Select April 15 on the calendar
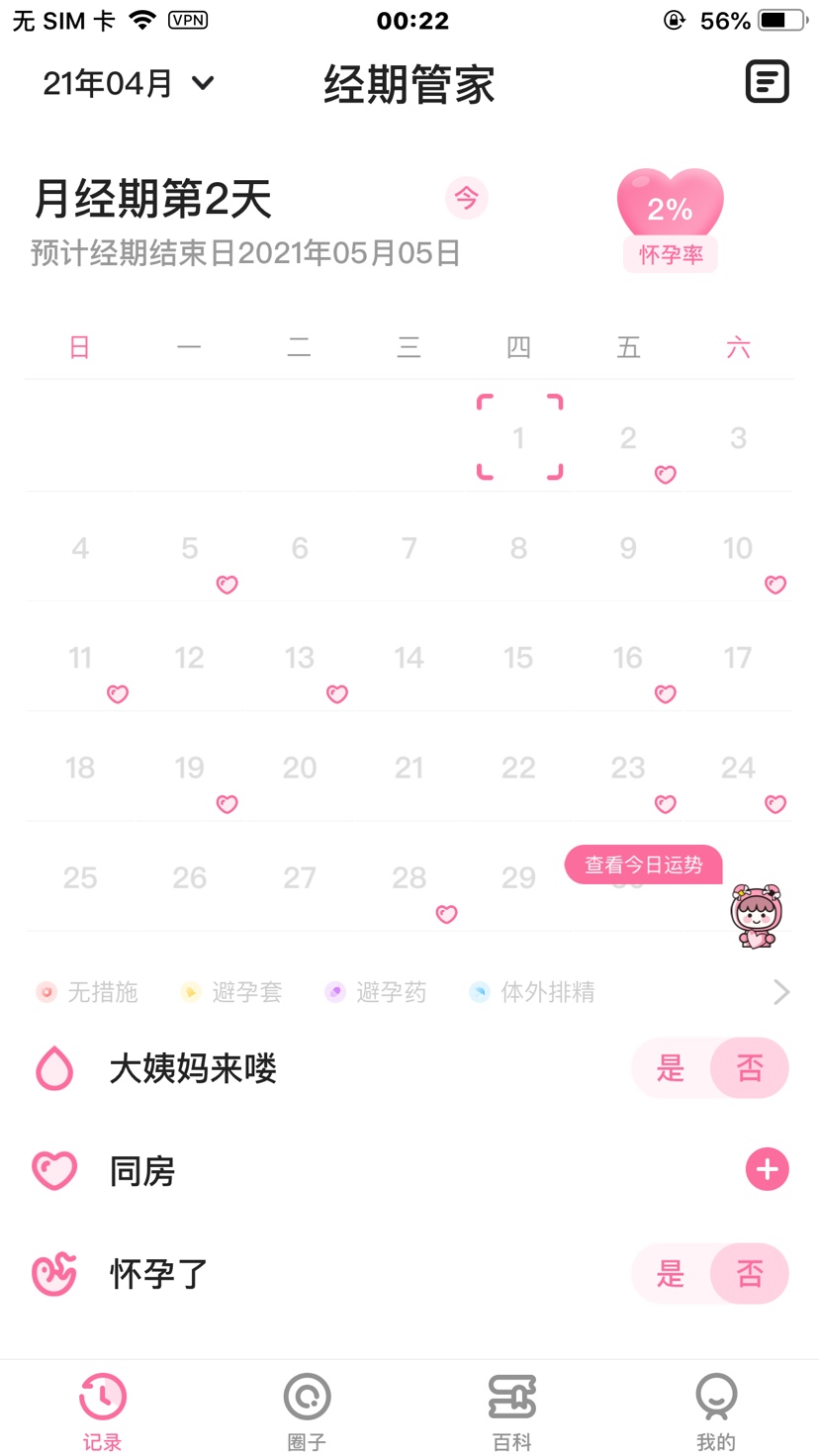 point(518,658)
